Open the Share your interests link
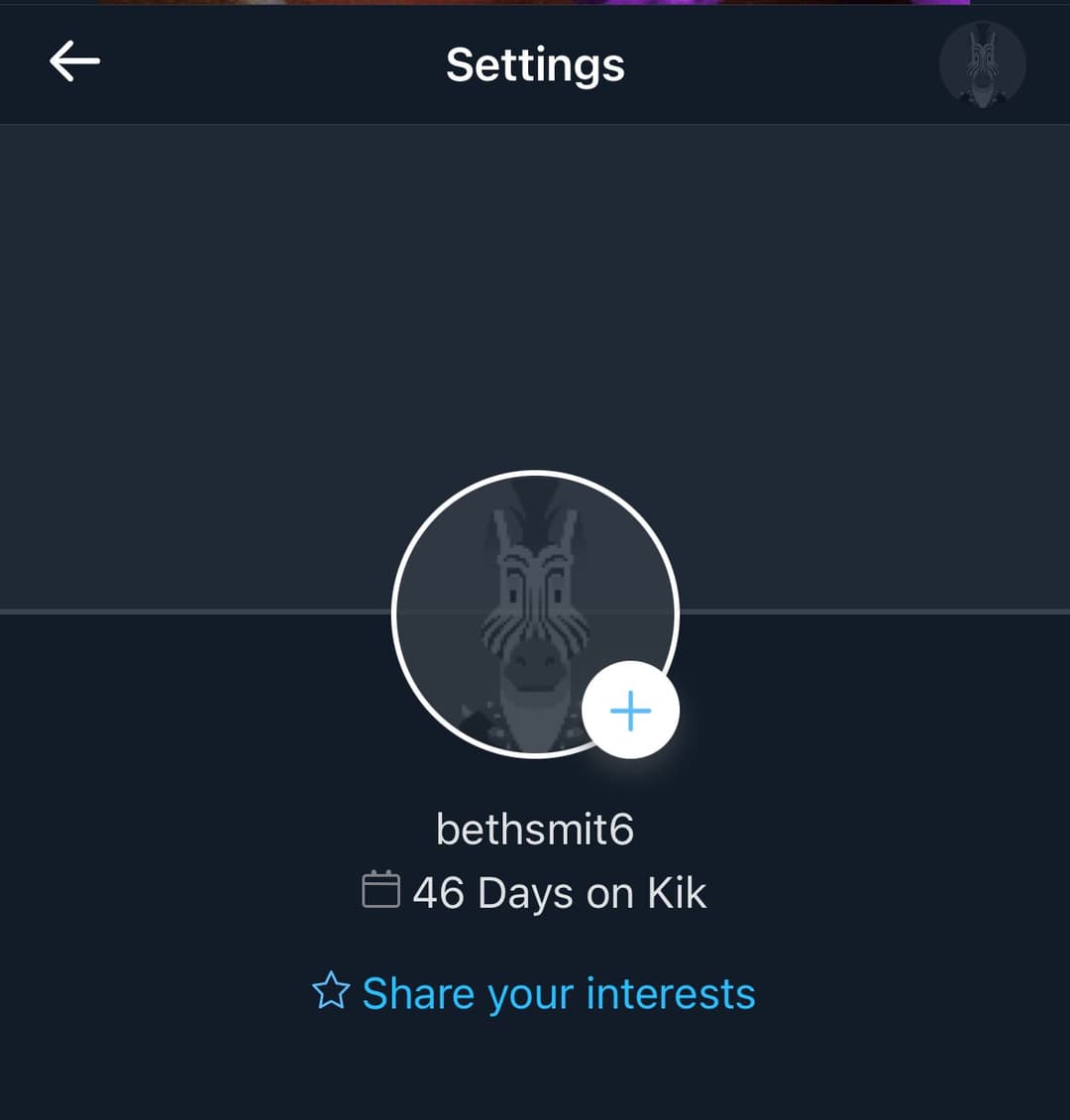The width and height of the screenshot is (1070, 1120). pos(534,993)
